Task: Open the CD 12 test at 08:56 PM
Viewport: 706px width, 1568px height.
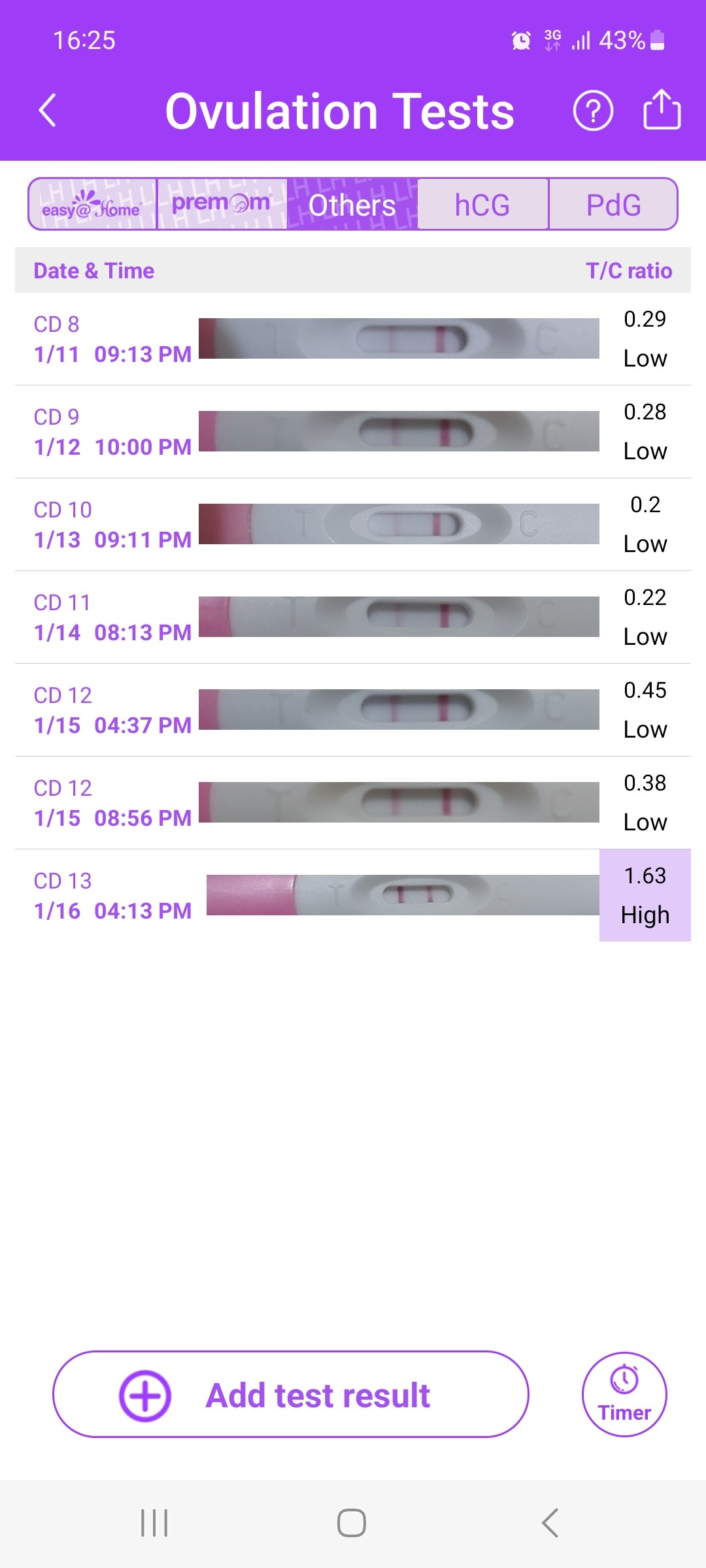Action: [x=353, y=803]
